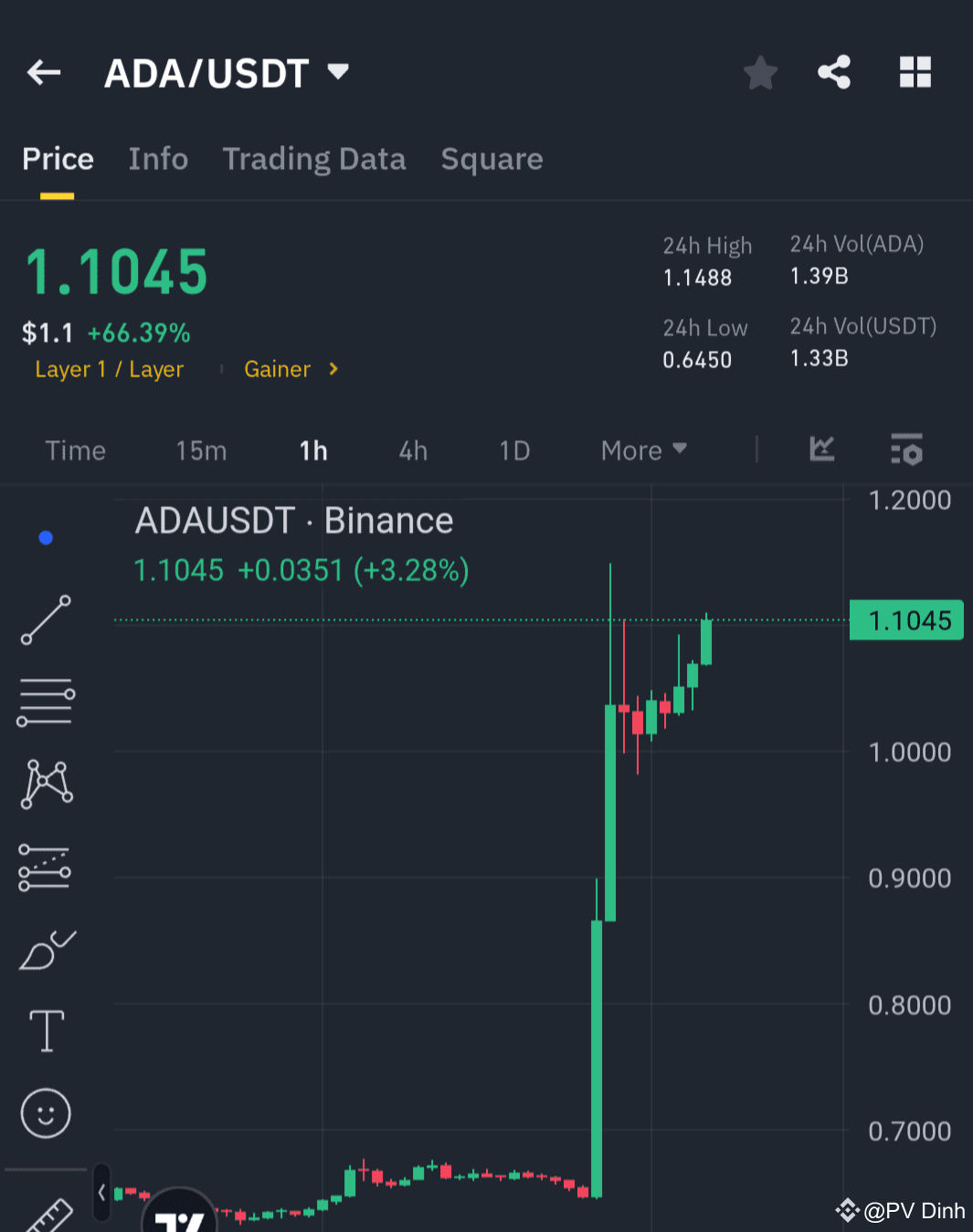Select the ruler measurement tool
Viewport: 973px width, 1232px height.
pos(45,1215)
